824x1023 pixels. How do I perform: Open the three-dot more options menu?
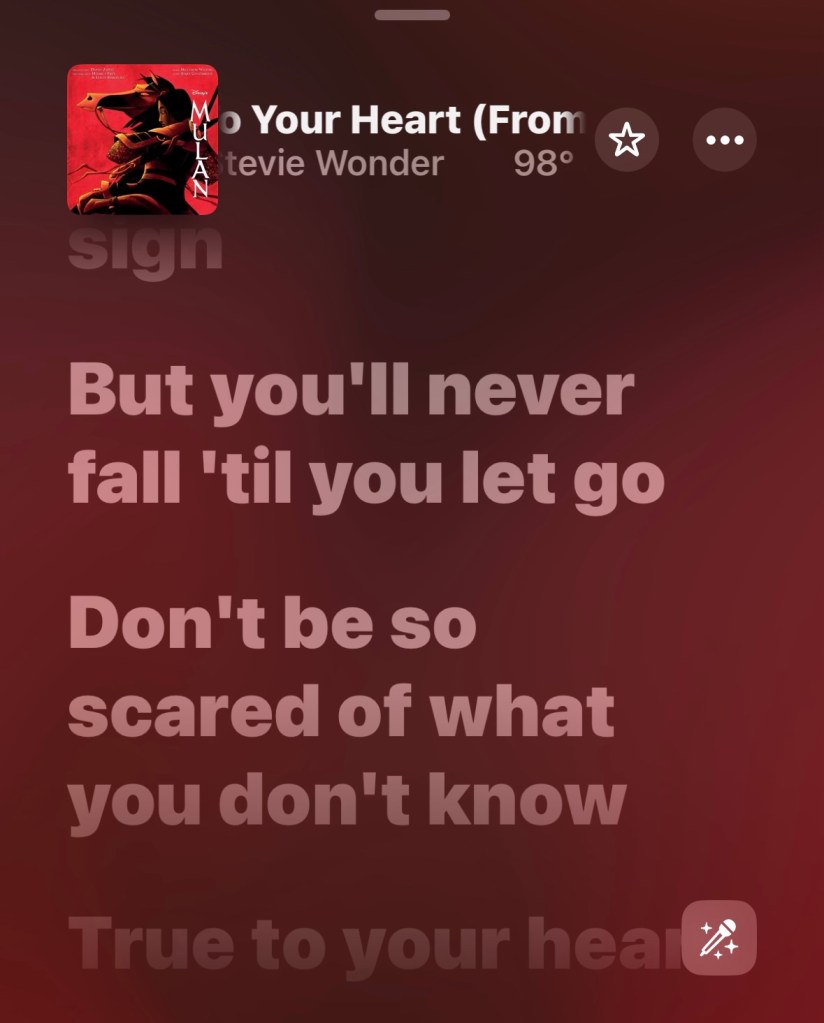tap(724, 140)
